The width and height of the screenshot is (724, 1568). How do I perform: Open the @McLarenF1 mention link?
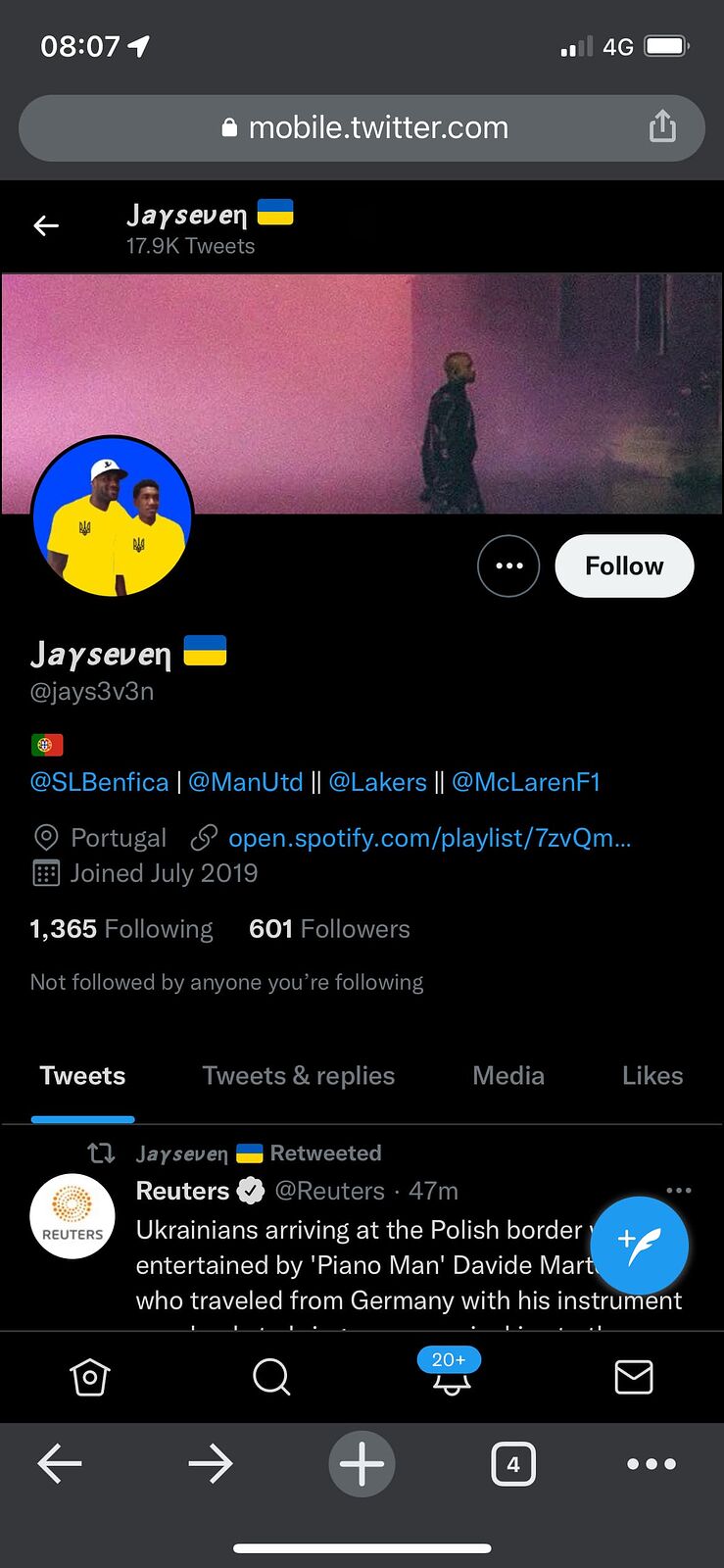[x=525, y=782]
